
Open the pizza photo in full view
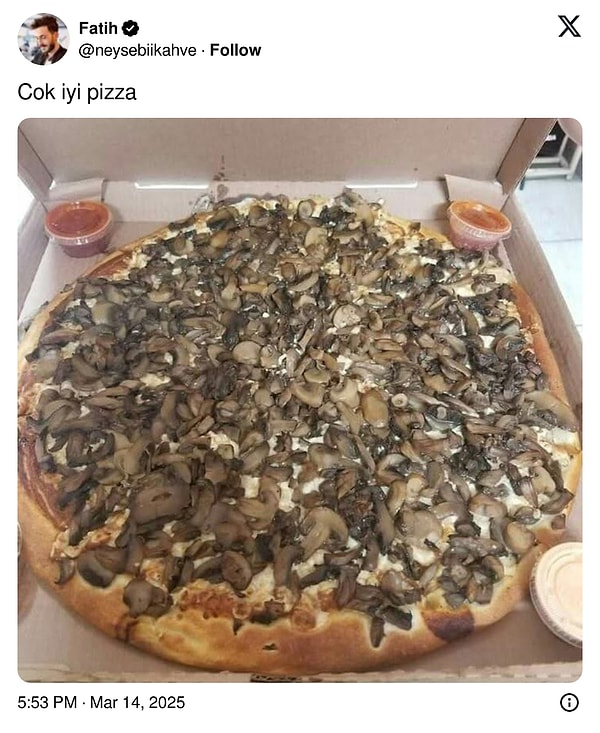(x=300, y=400)
